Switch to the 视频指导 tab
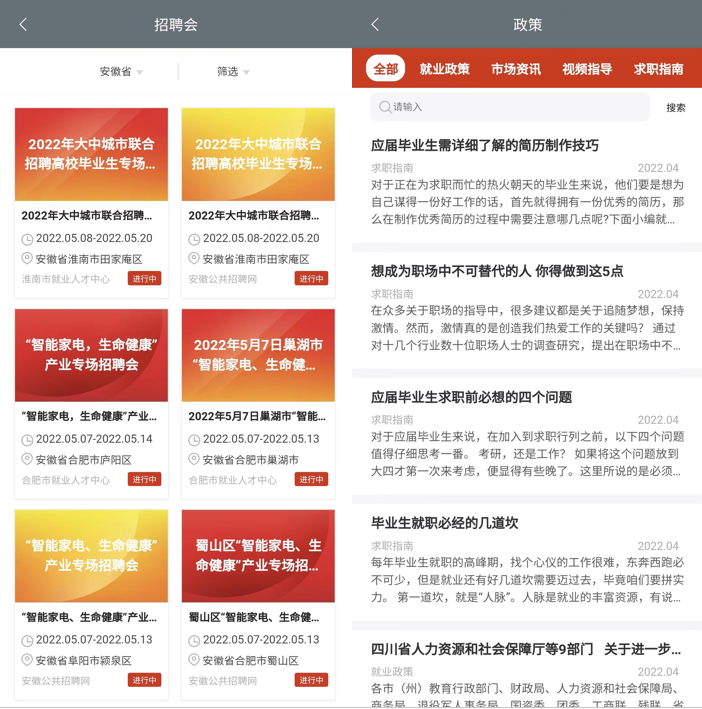The width and height of the screenshot is (702, 709). [587, 69]
